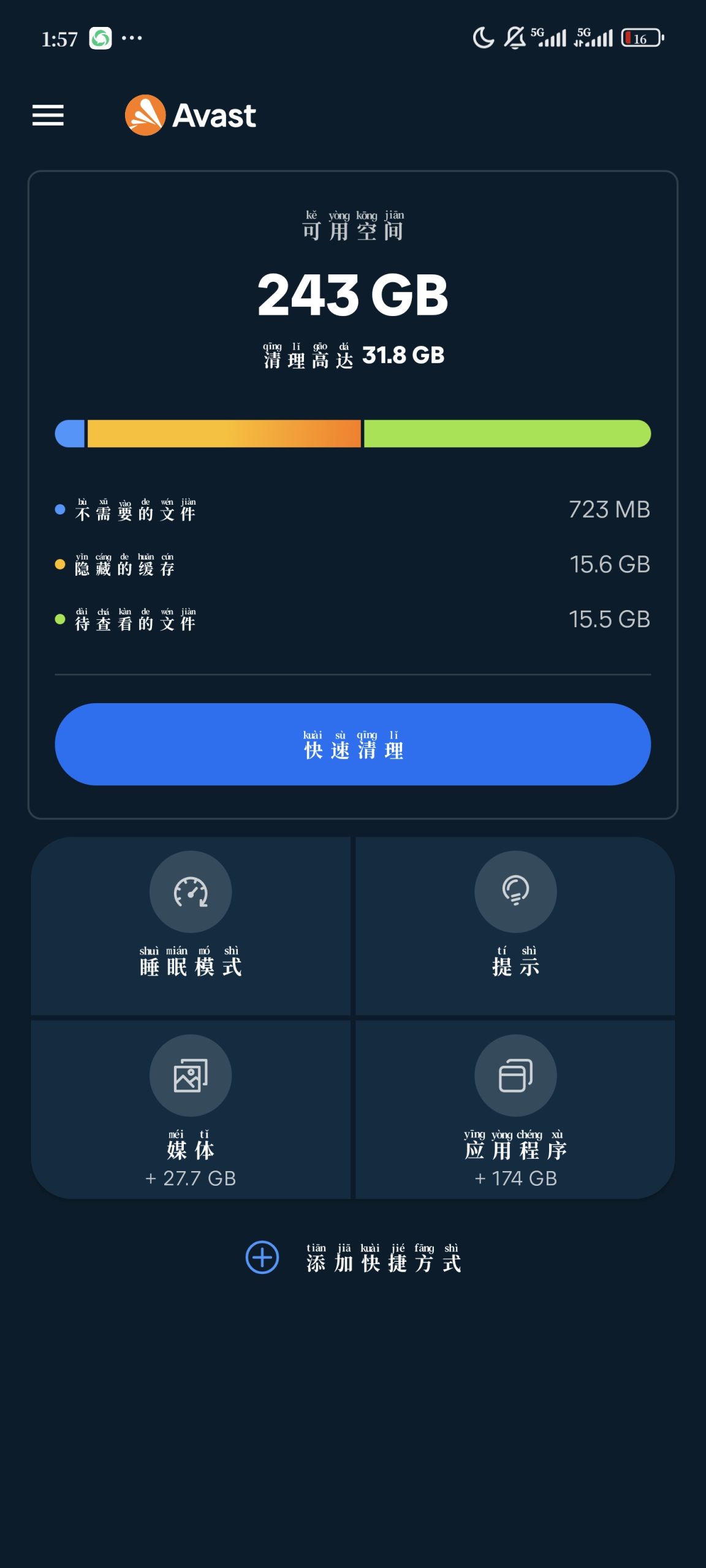View 待查看的文件 files to review row

click(353, 619)
